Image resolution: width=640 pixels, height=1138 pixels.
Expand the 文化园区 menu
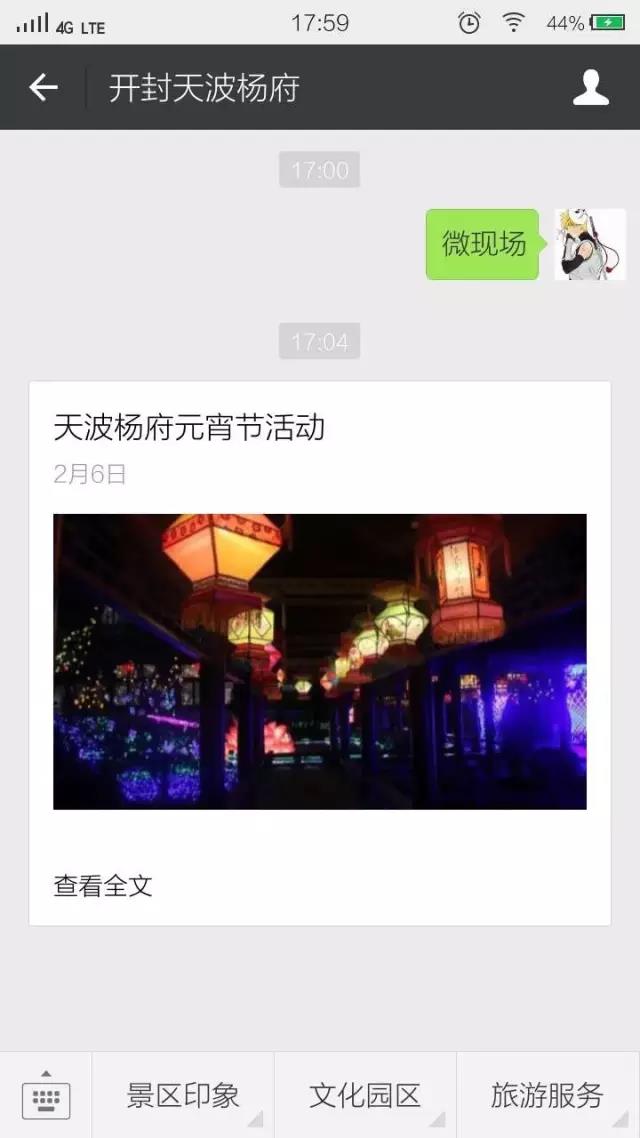(365, 1096)
